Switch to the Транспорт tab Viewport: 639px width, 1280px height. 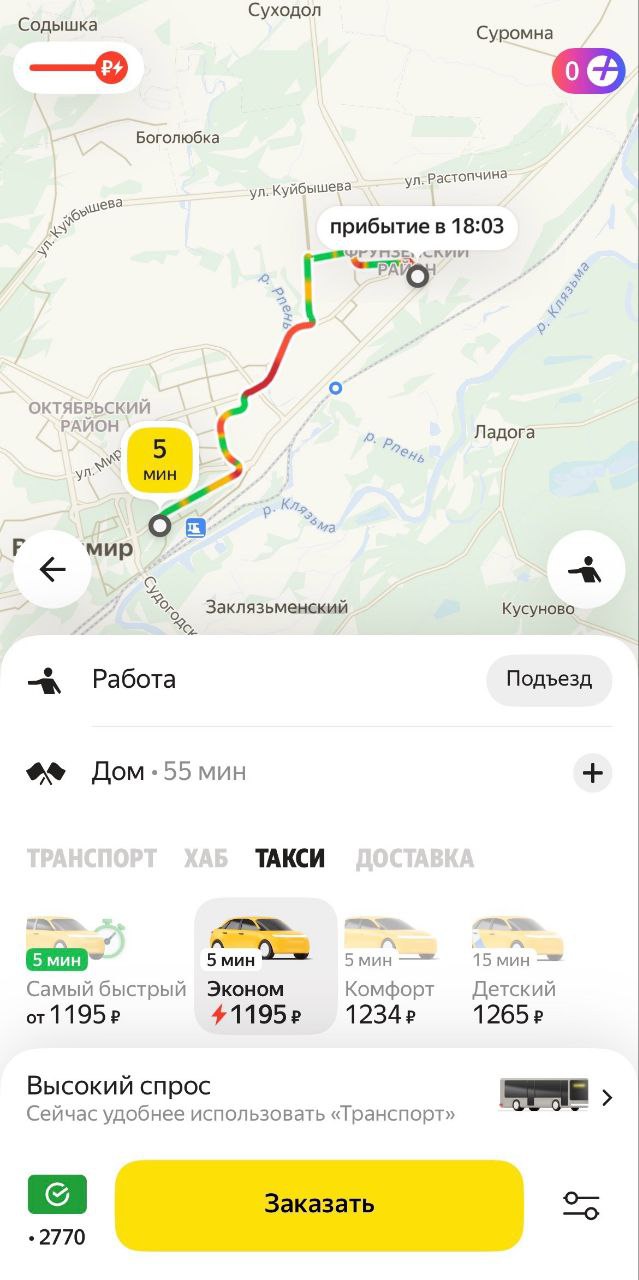91,858
